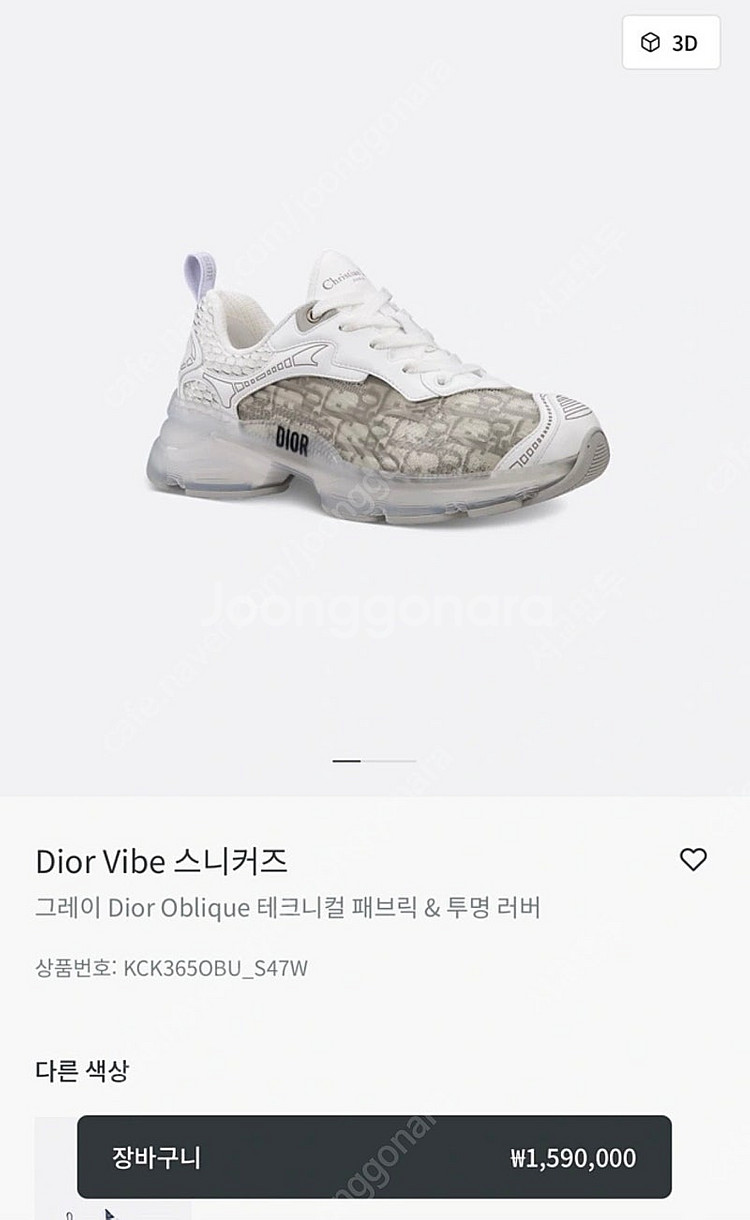750x1220 pixels.
Task: Open the sneaker product image
Action: [393, 388]
